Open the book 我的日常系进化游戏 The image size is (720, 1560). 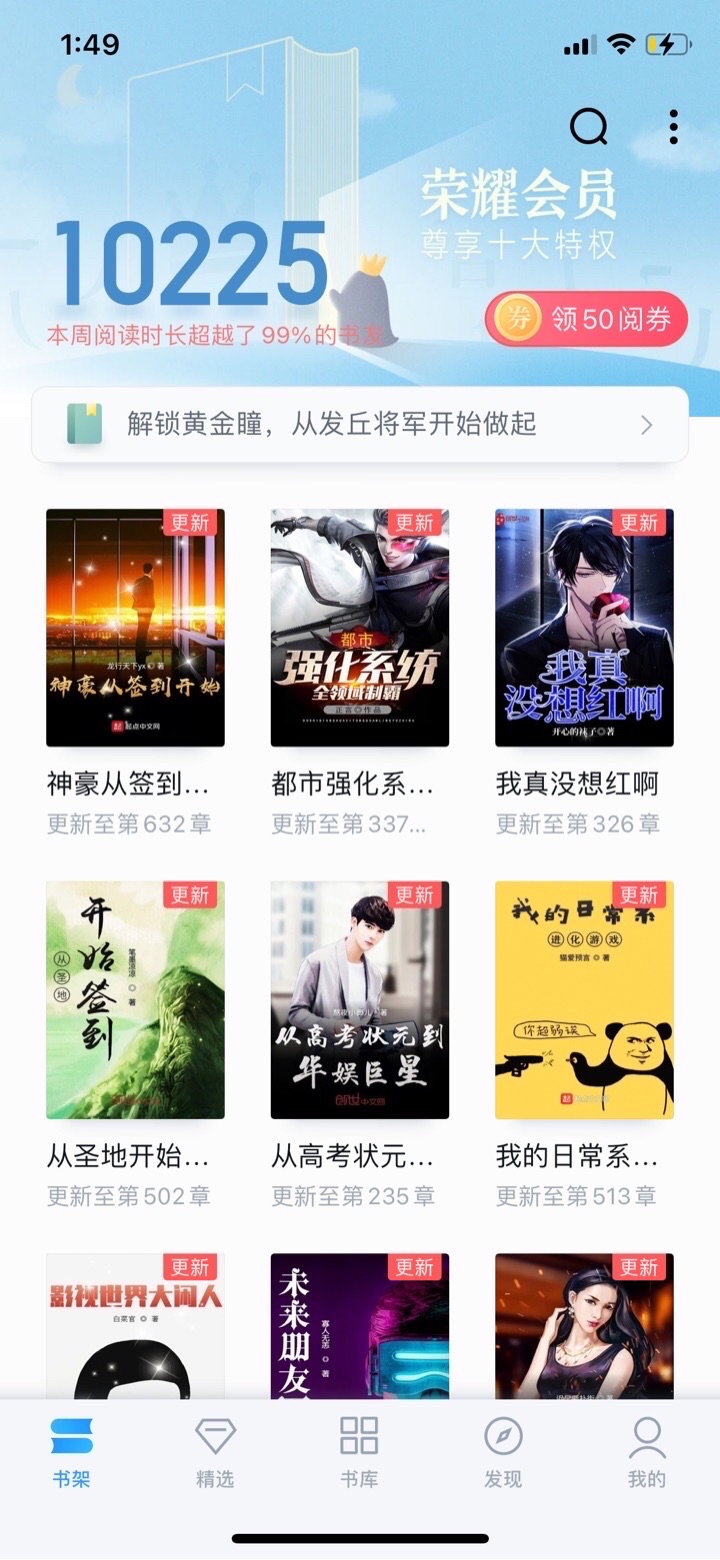pyautogui.click(x=584, y=1000)
